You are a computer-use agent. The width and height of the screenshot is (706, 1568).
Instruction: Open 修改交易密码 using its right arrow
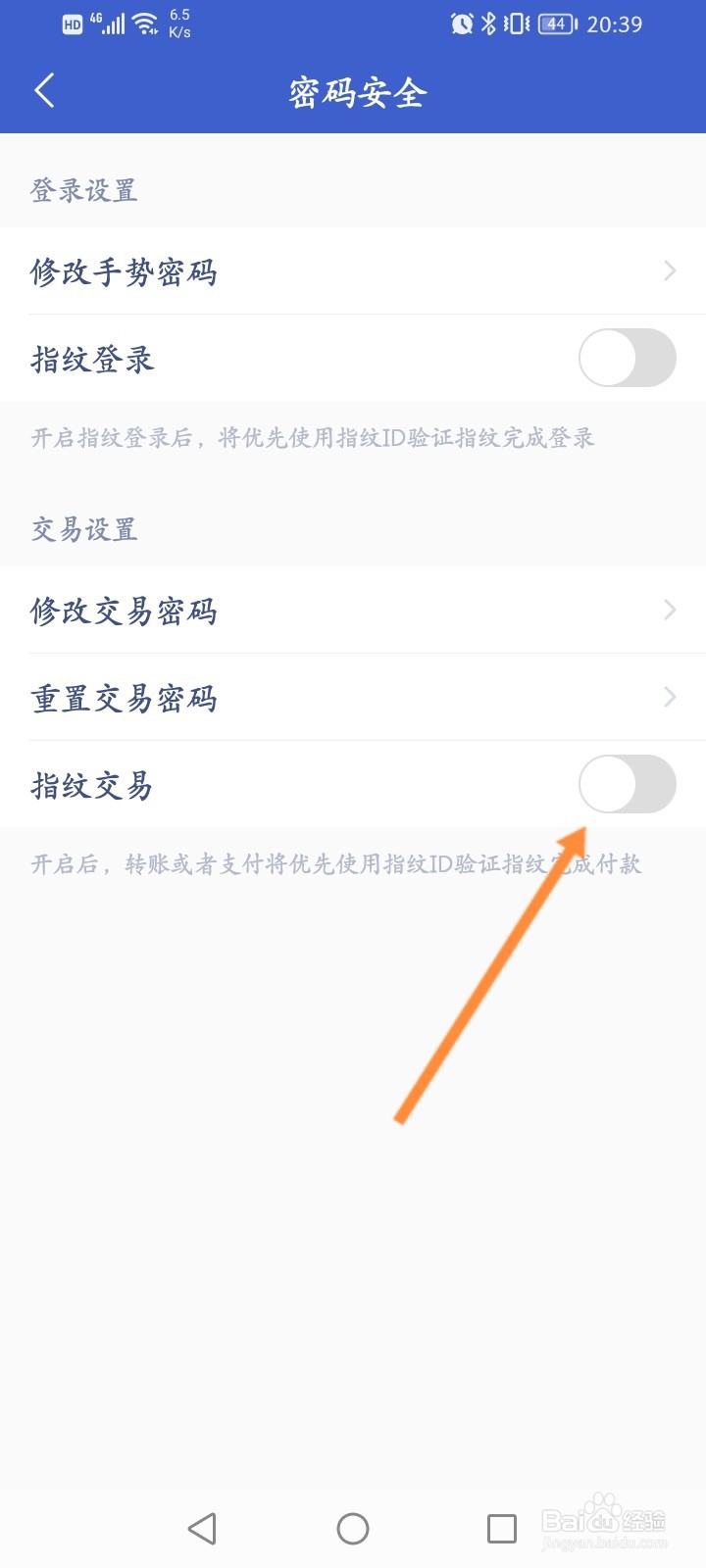[x=670, y=610]
